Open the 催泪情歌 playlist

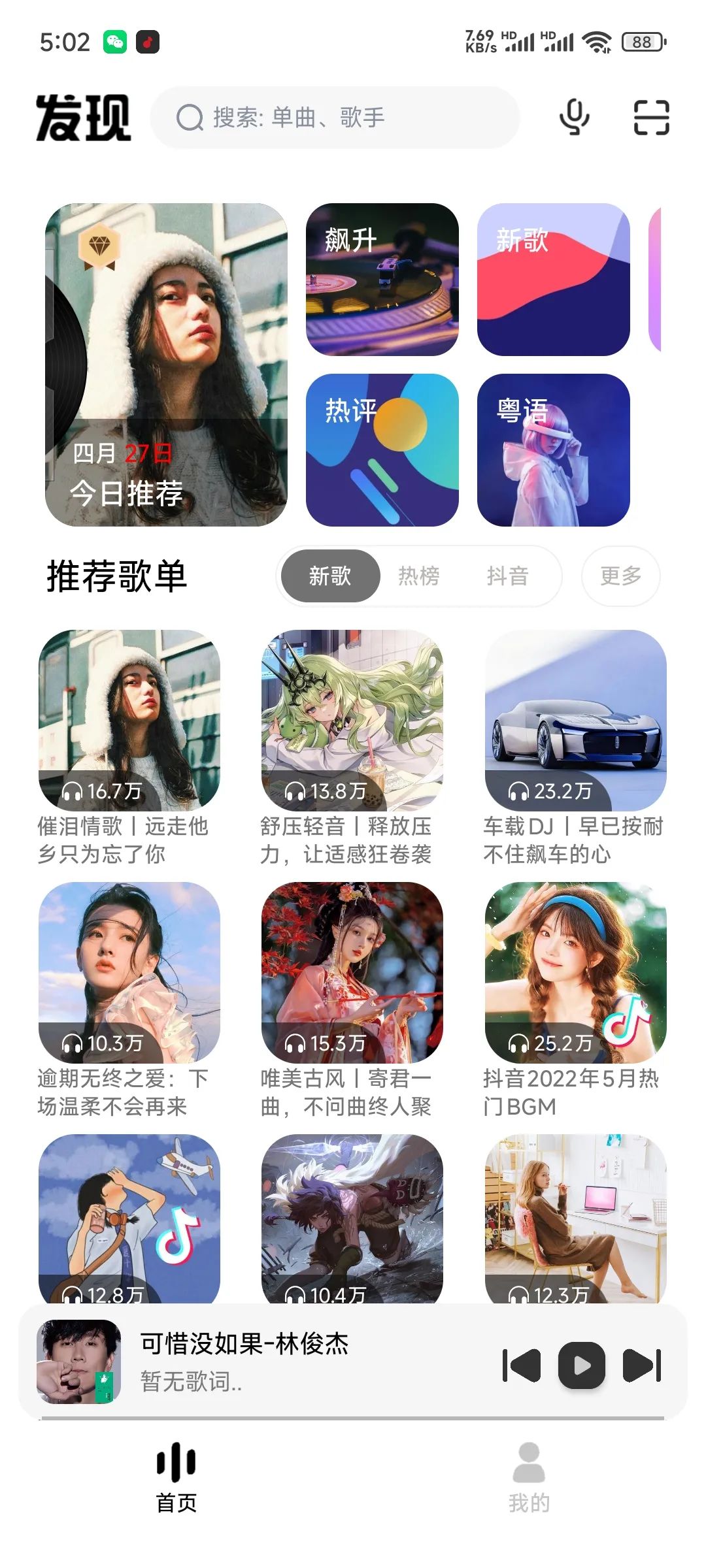129,720
